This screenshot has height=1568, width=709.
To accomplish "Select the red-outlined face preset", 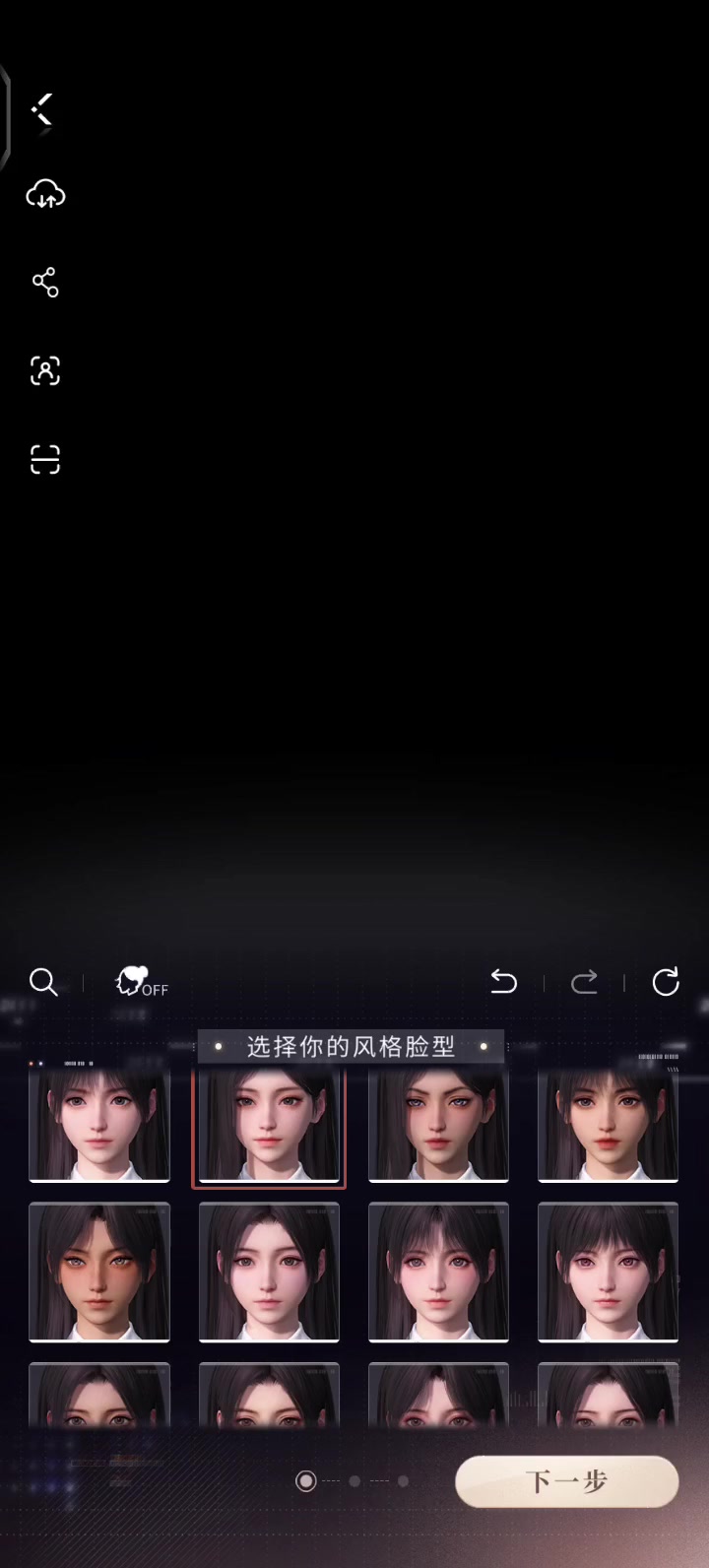I will (269, 1126).
